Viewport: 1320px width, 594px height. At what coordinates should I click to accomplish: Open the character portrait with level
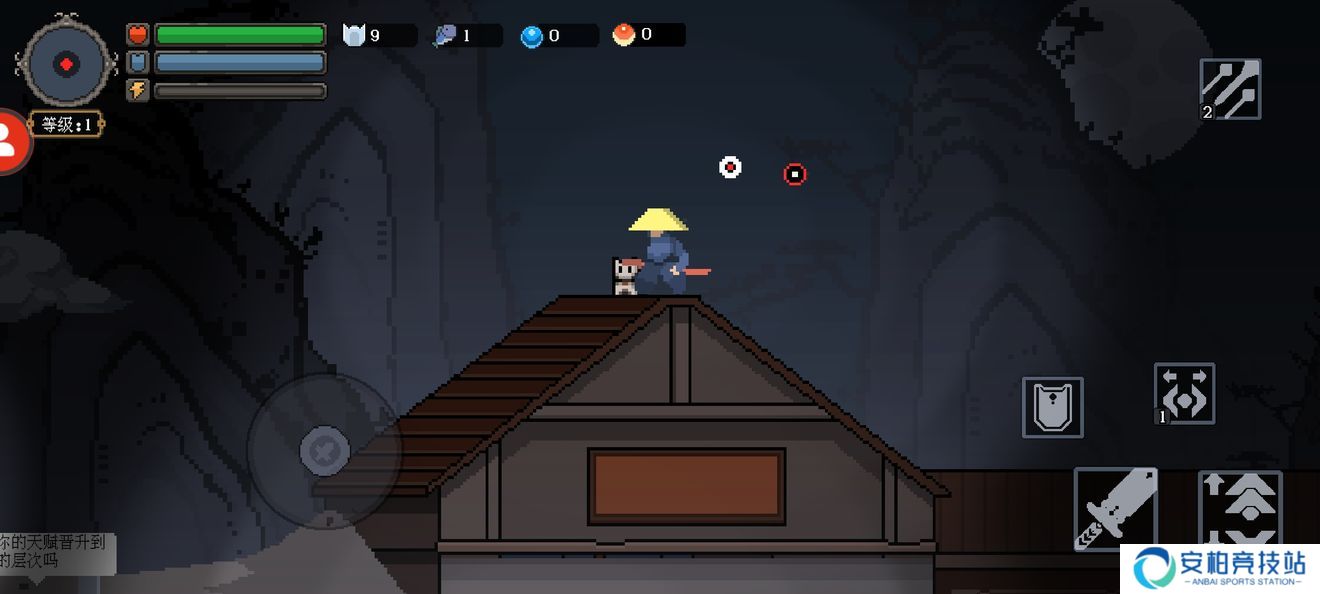pos(66,65)
